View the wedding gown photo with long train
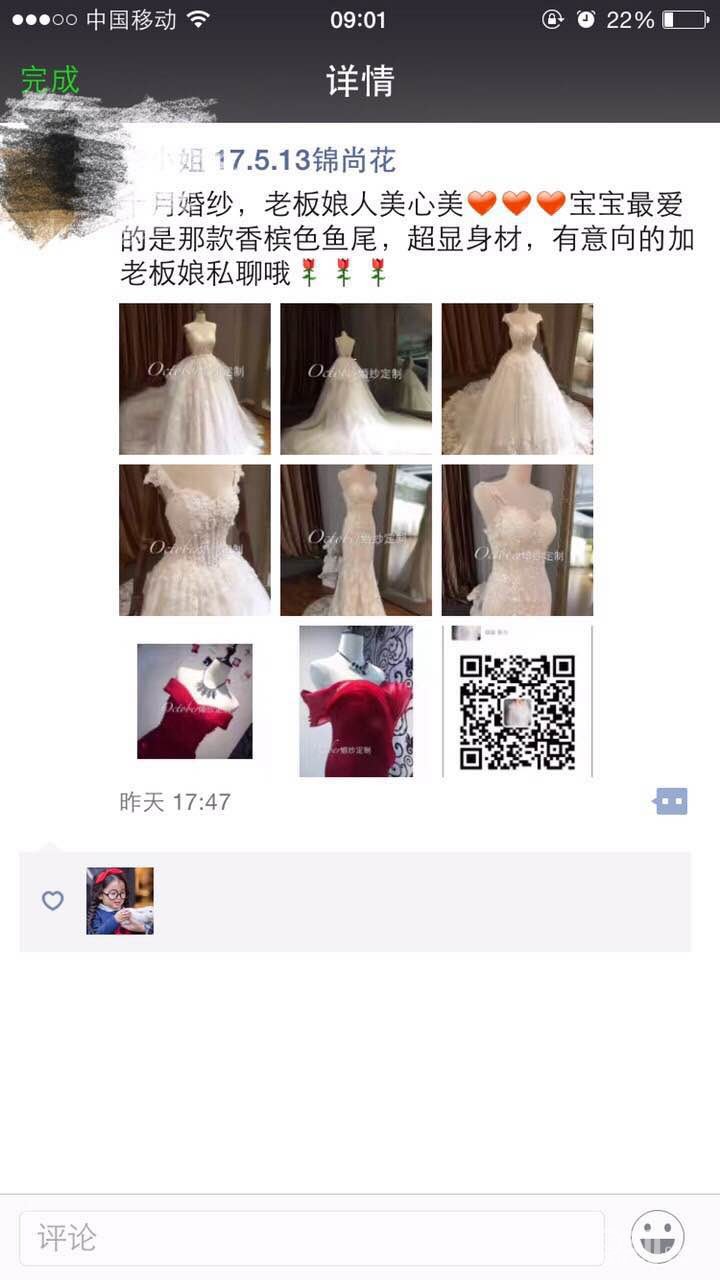This screenshot has width=720, height=1280. [356, 379]
